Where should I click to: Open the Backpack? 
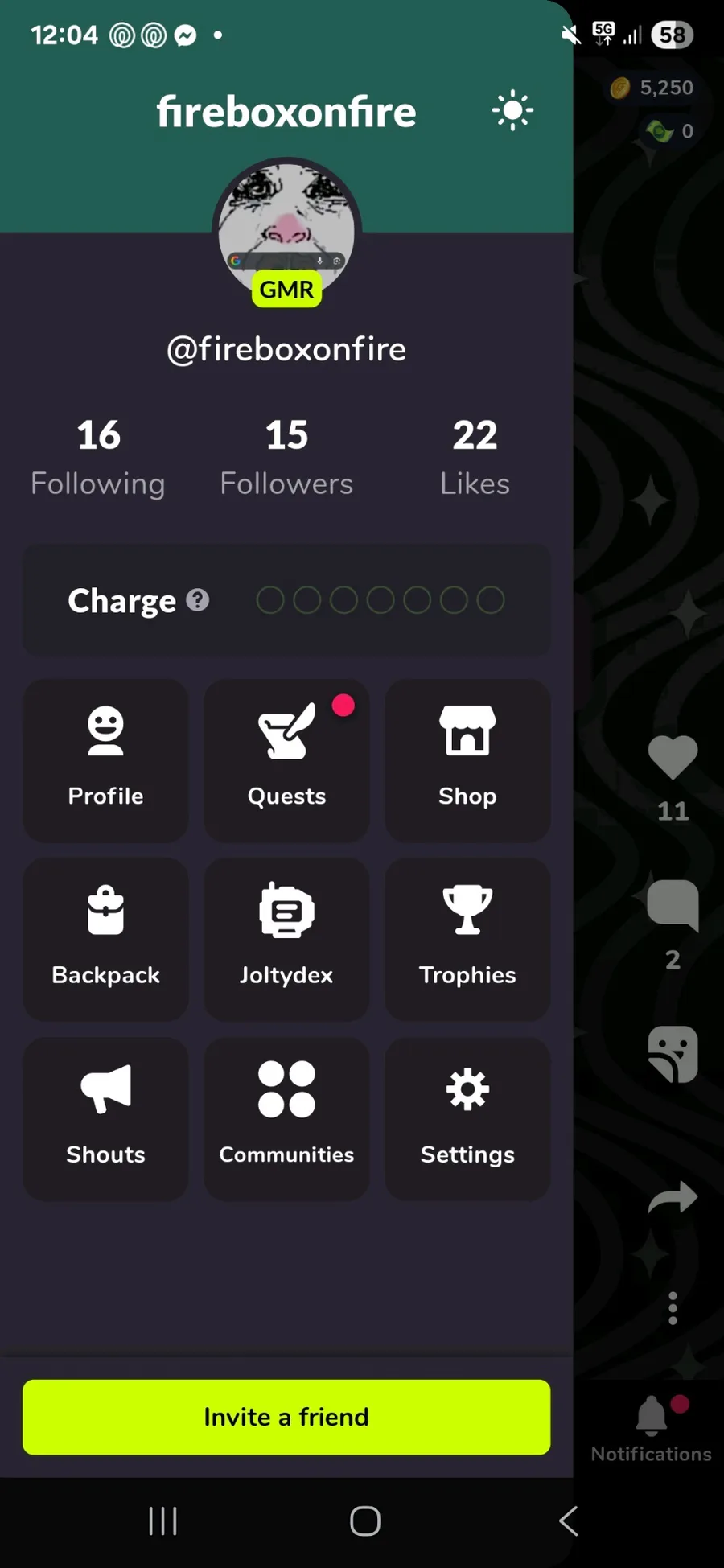tap(105, 939)
